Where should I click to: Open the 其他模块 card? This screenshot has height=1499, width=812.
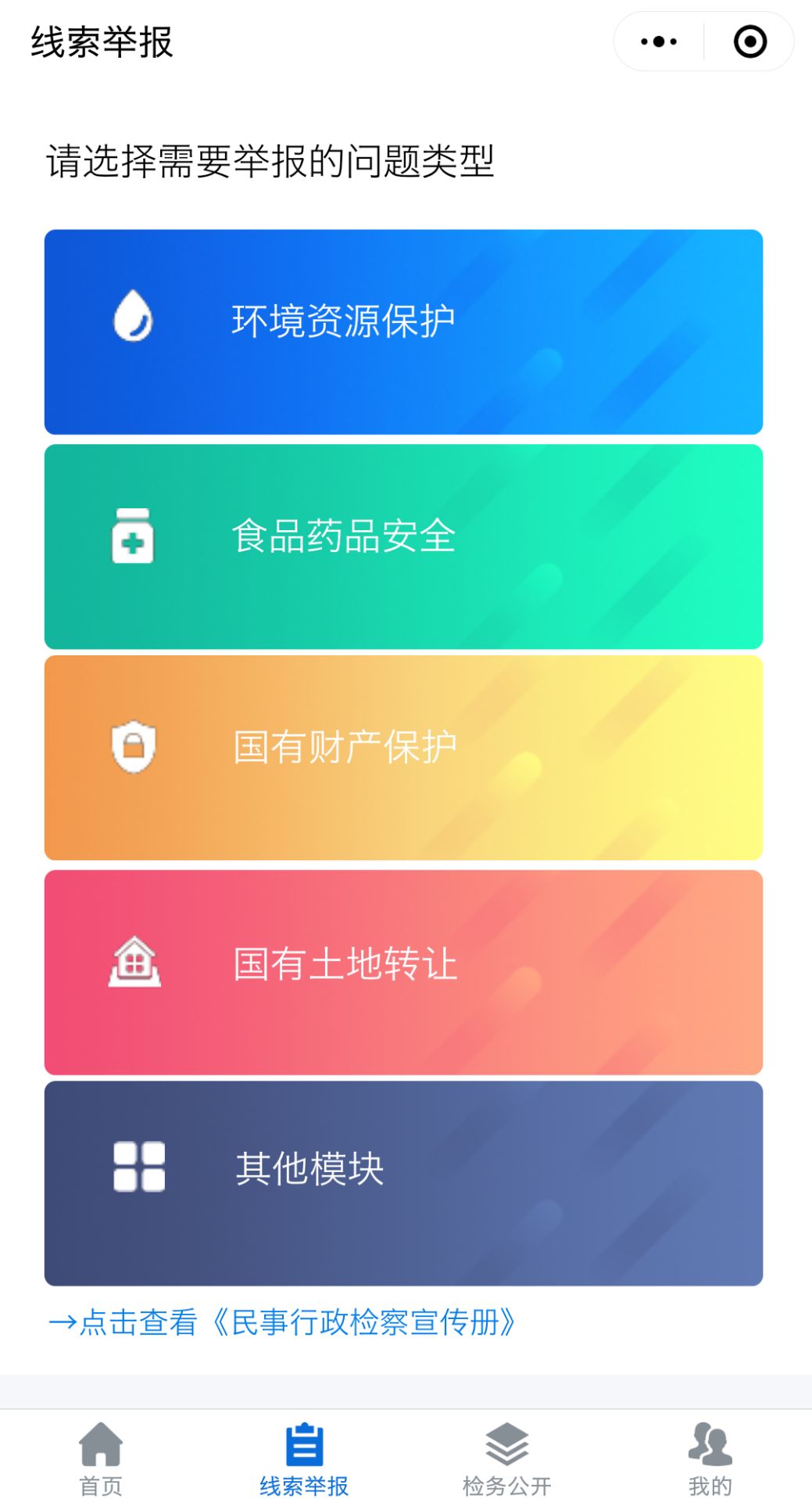coord(403,1184)
